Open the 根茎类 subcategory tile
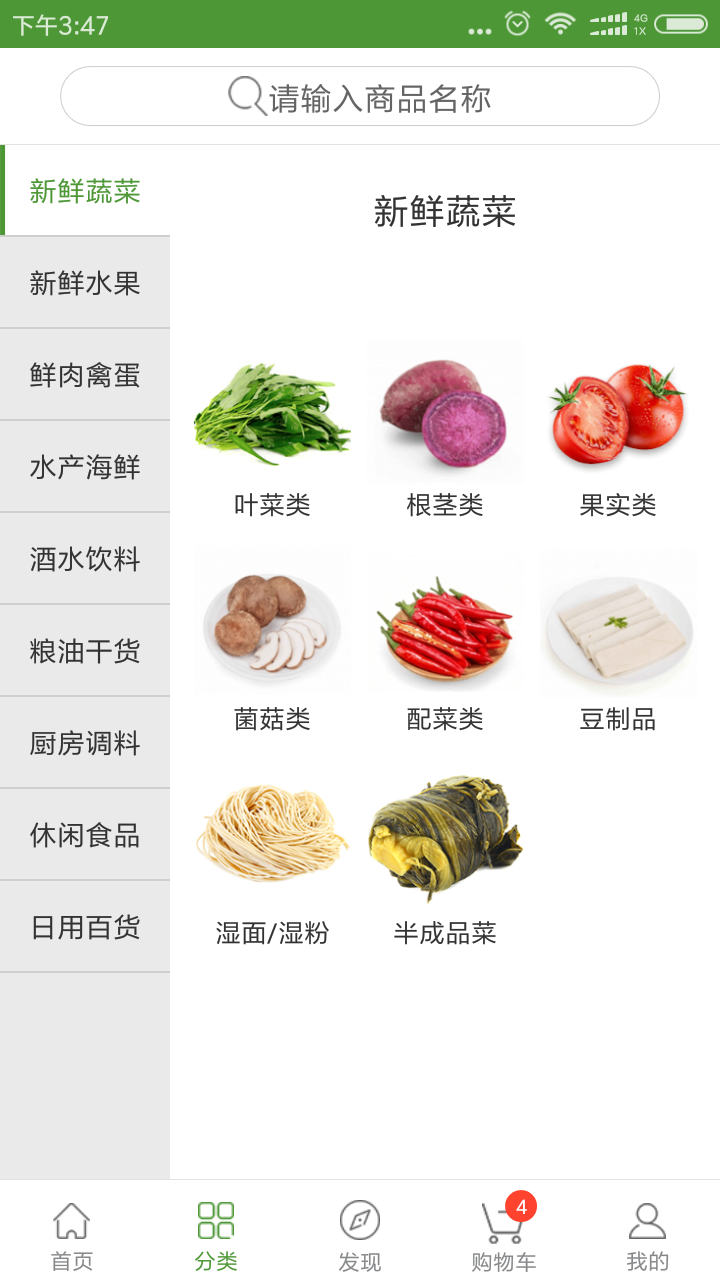 pos(445,432)
